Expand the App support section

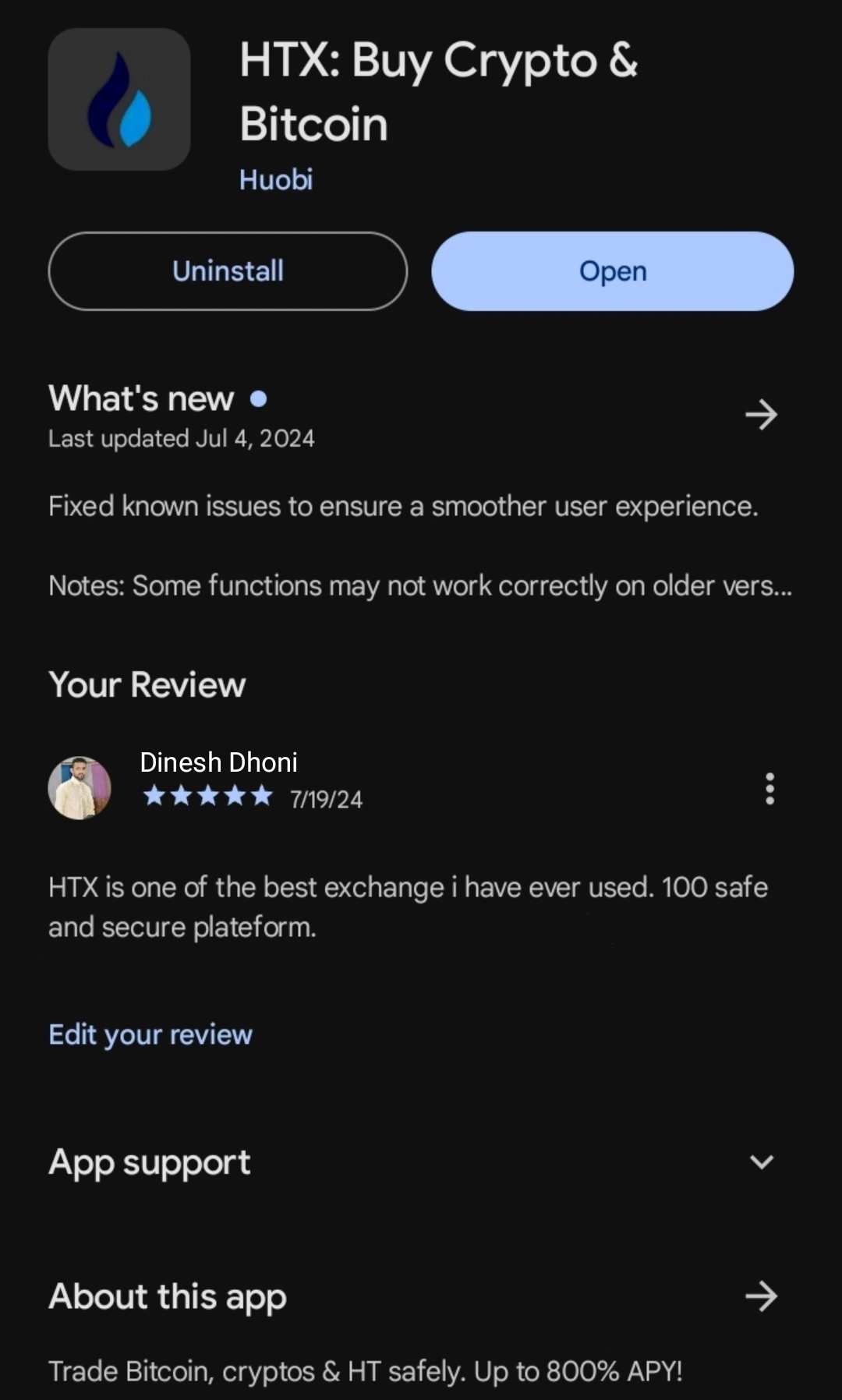coord(761,1162)
